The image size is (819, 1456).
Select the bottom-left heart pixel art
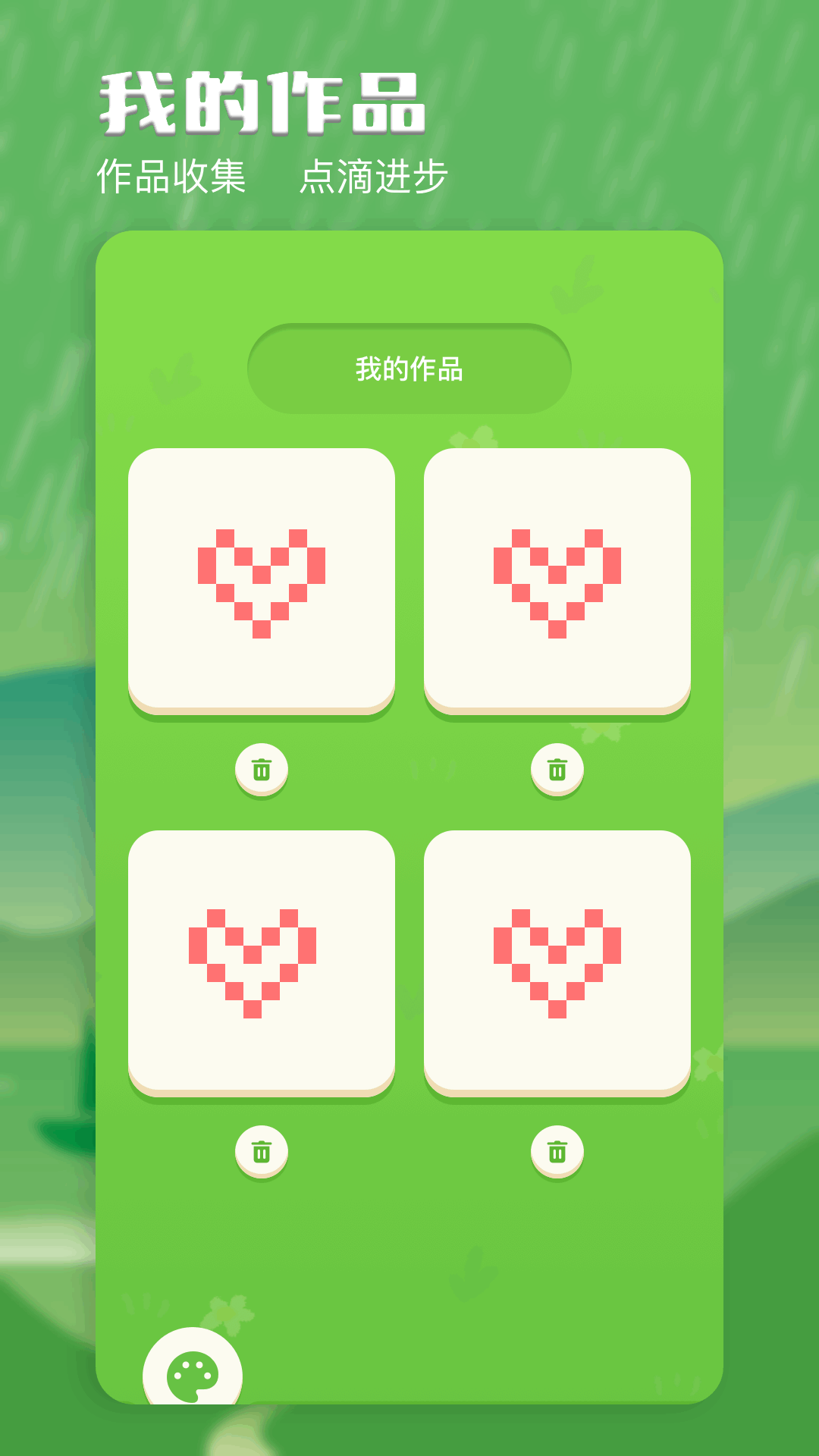pyautogui.click(x=263, y=962)
